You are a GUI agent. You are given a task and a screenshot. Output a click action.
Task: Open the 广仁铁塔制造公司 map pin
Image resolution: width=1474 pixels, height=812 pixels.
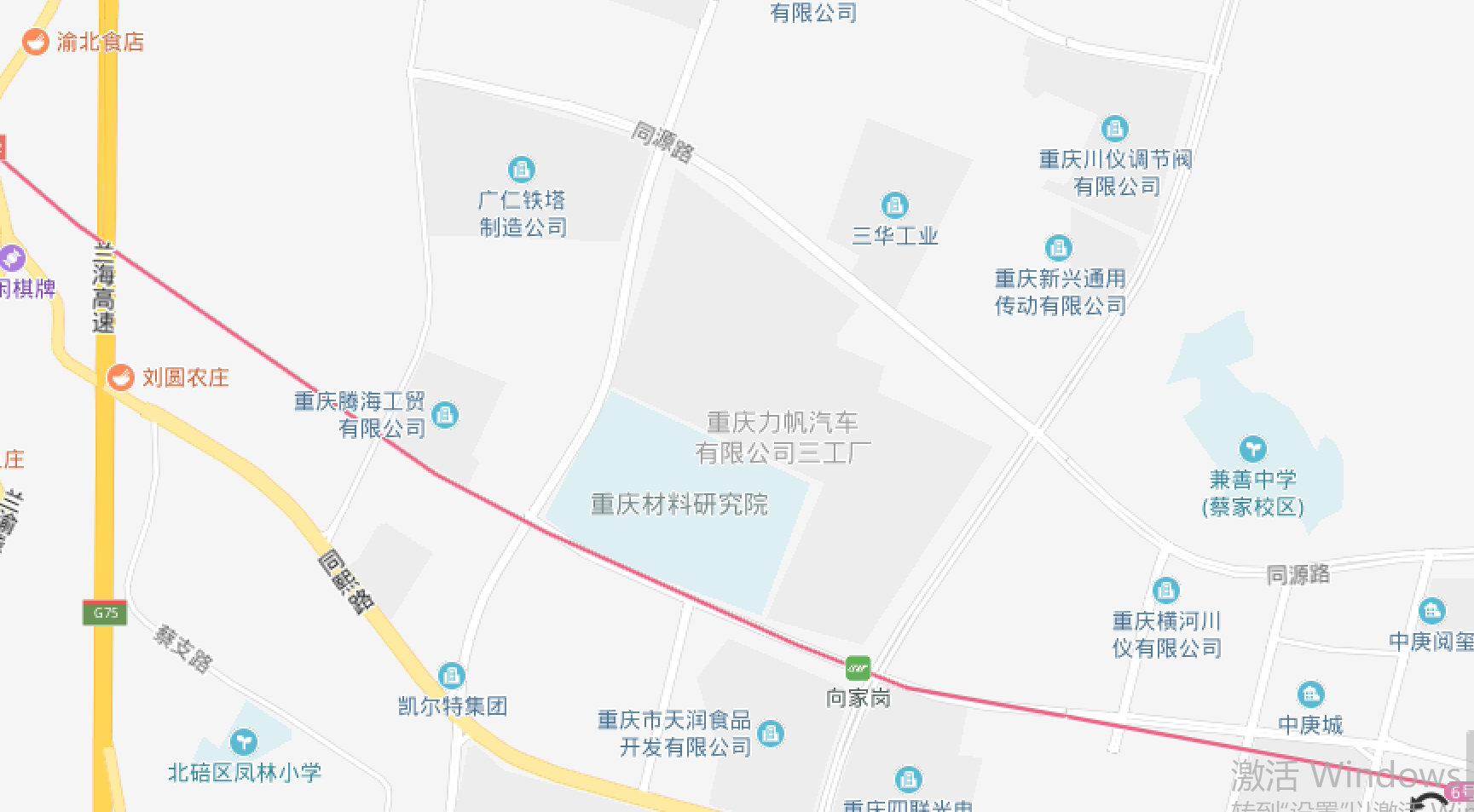(521, 169)
